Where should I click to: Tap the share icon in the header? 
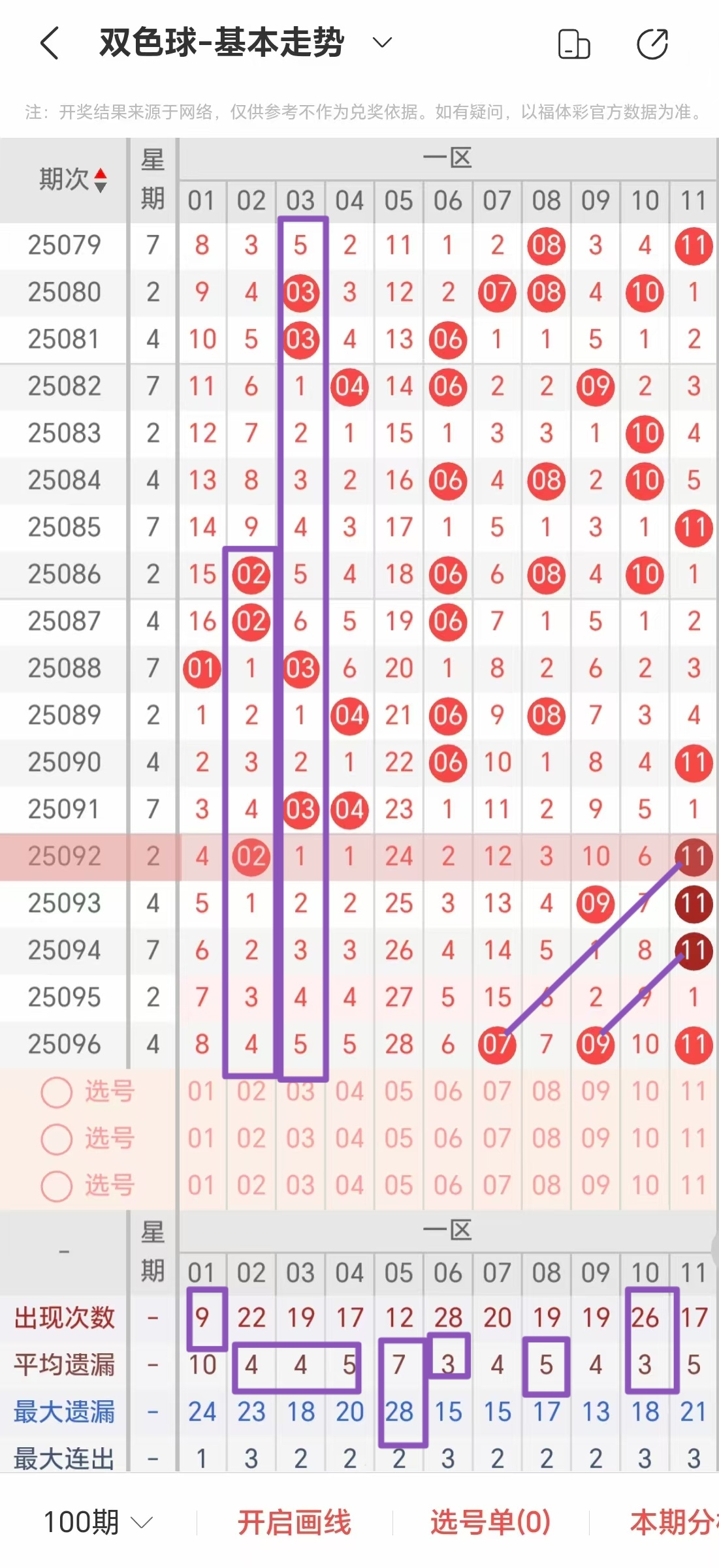coord(653,44)
